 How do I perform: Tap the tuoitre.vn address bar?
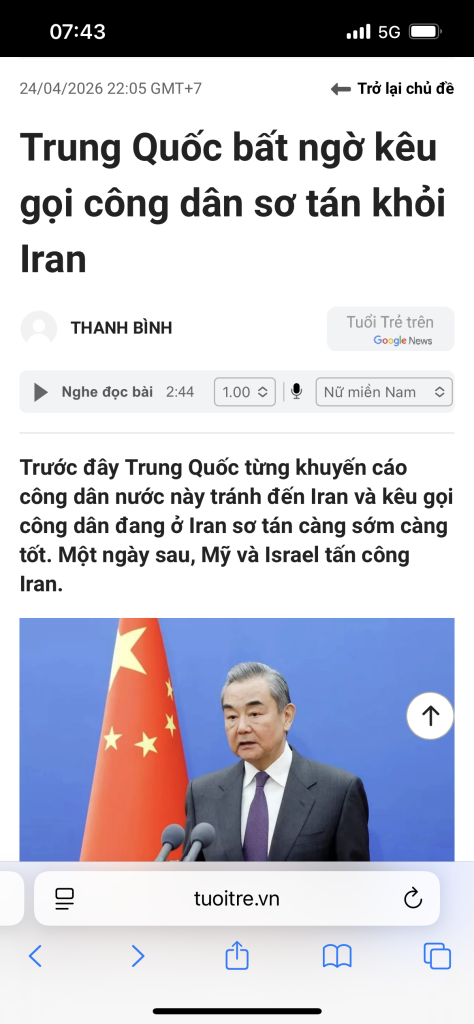[x=236, y=899]
